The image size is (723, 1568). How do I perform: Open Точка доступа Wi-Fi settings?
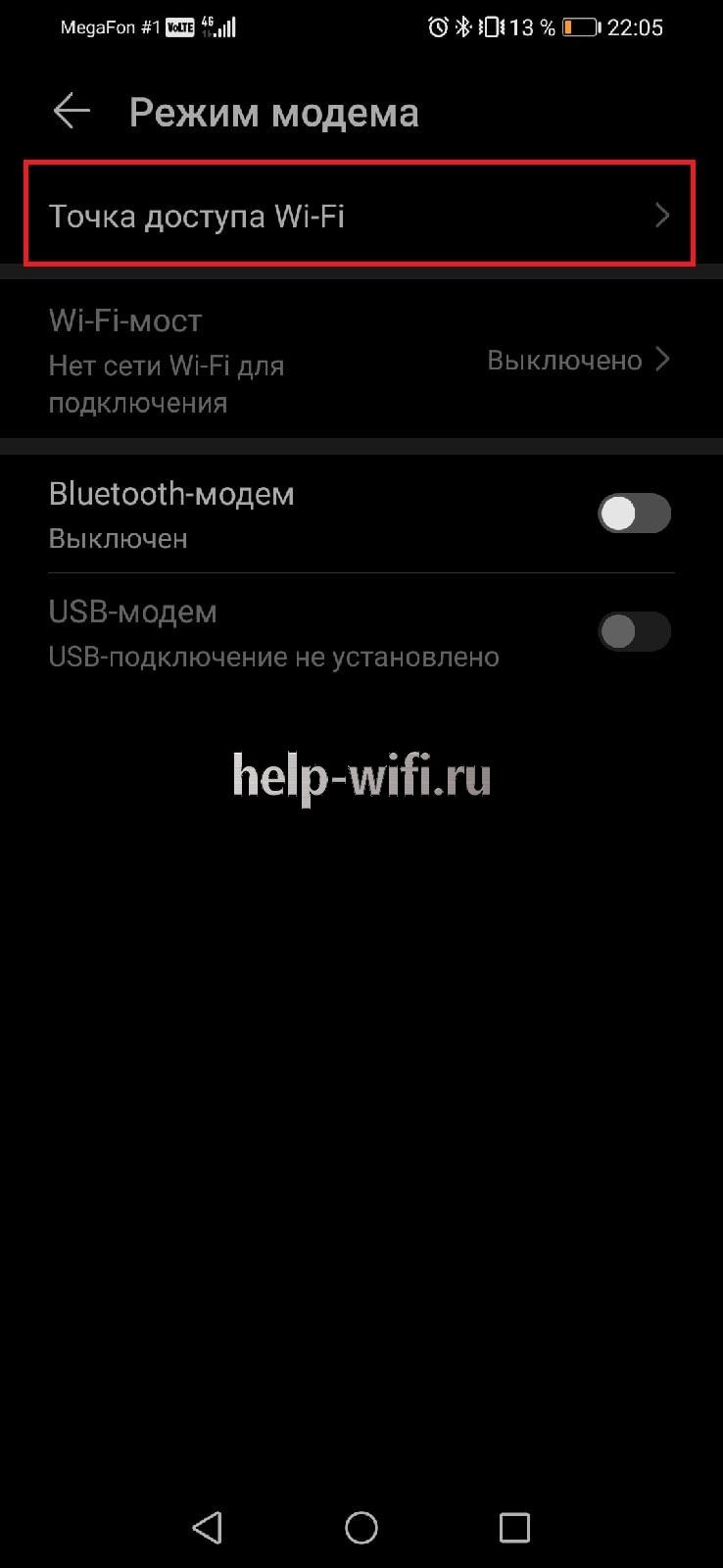click(359, 216)
